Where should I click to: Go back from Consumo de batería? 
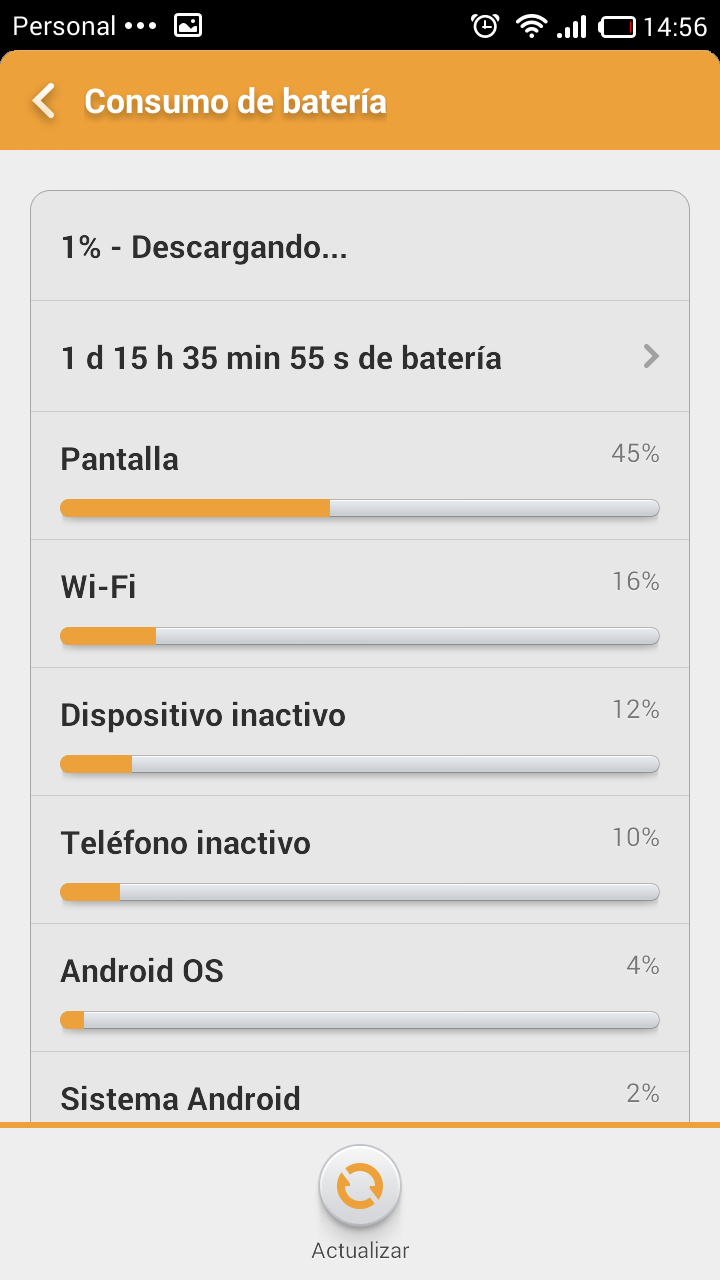[x=44, y=101]
